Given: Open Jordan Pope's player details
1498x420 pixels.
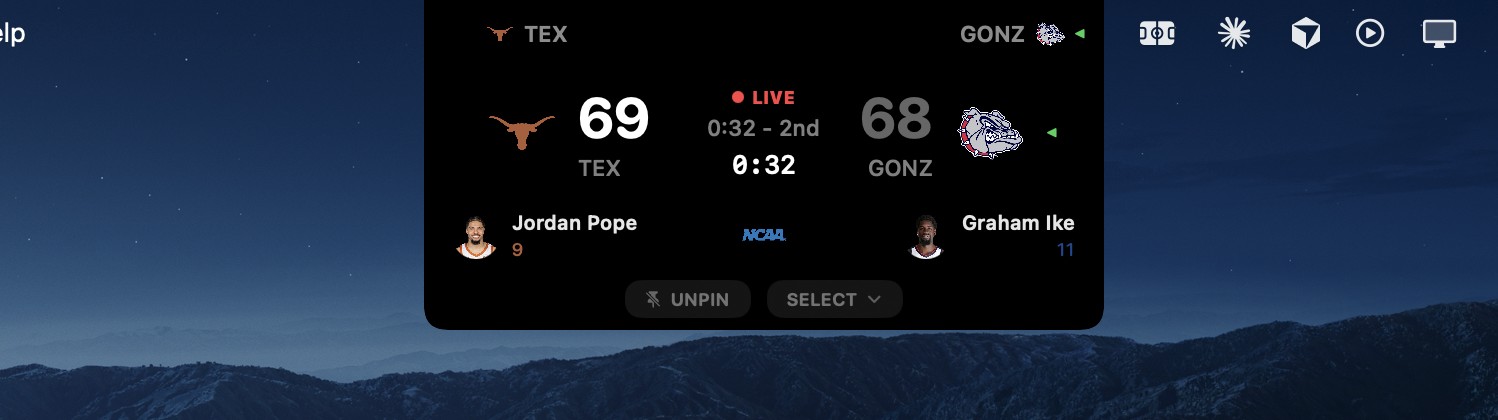Looking at the screenshot, I should click(x=573, y=223).
